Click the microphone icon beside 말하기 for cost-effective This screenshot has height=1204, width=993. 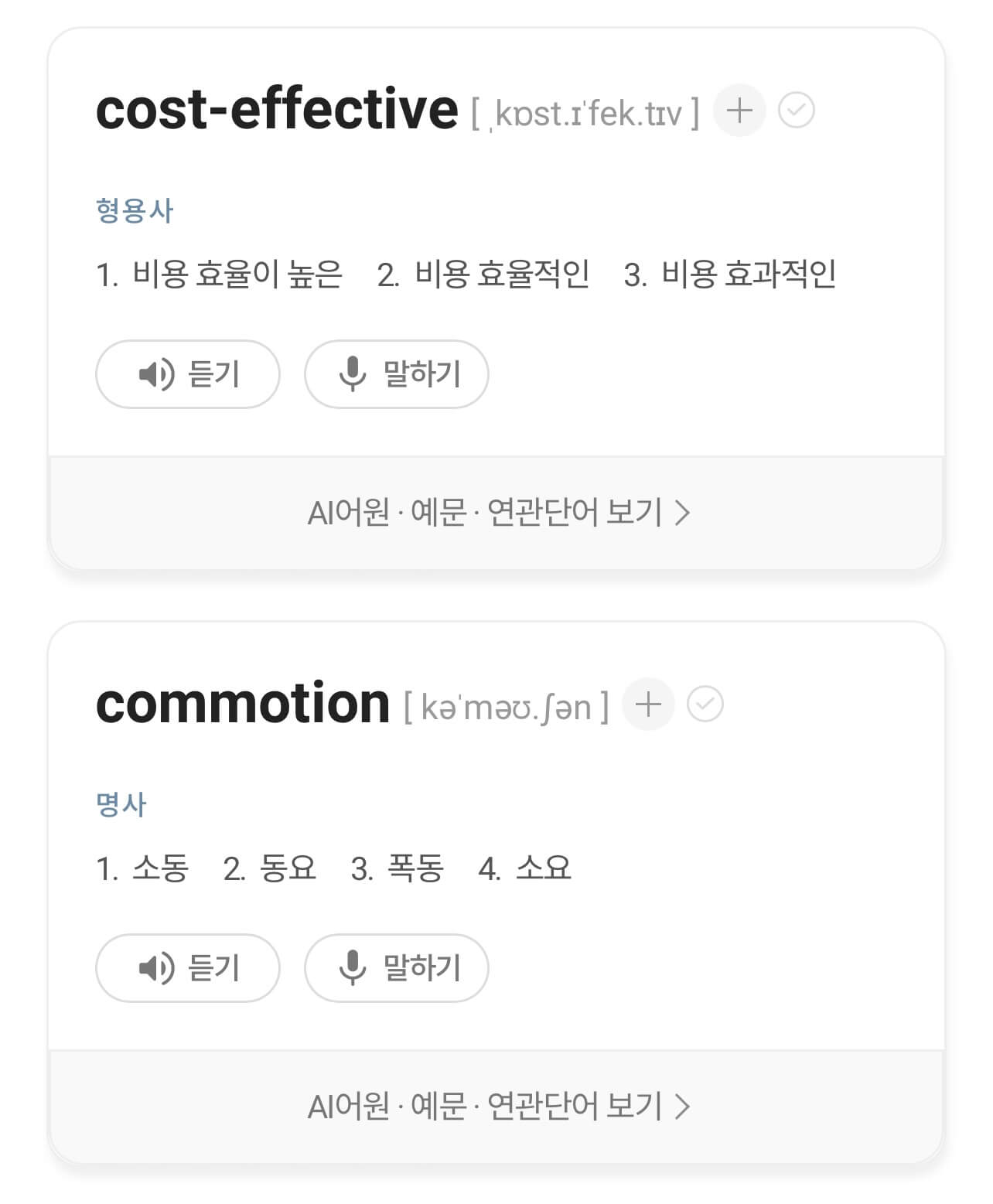pos(353,373)
